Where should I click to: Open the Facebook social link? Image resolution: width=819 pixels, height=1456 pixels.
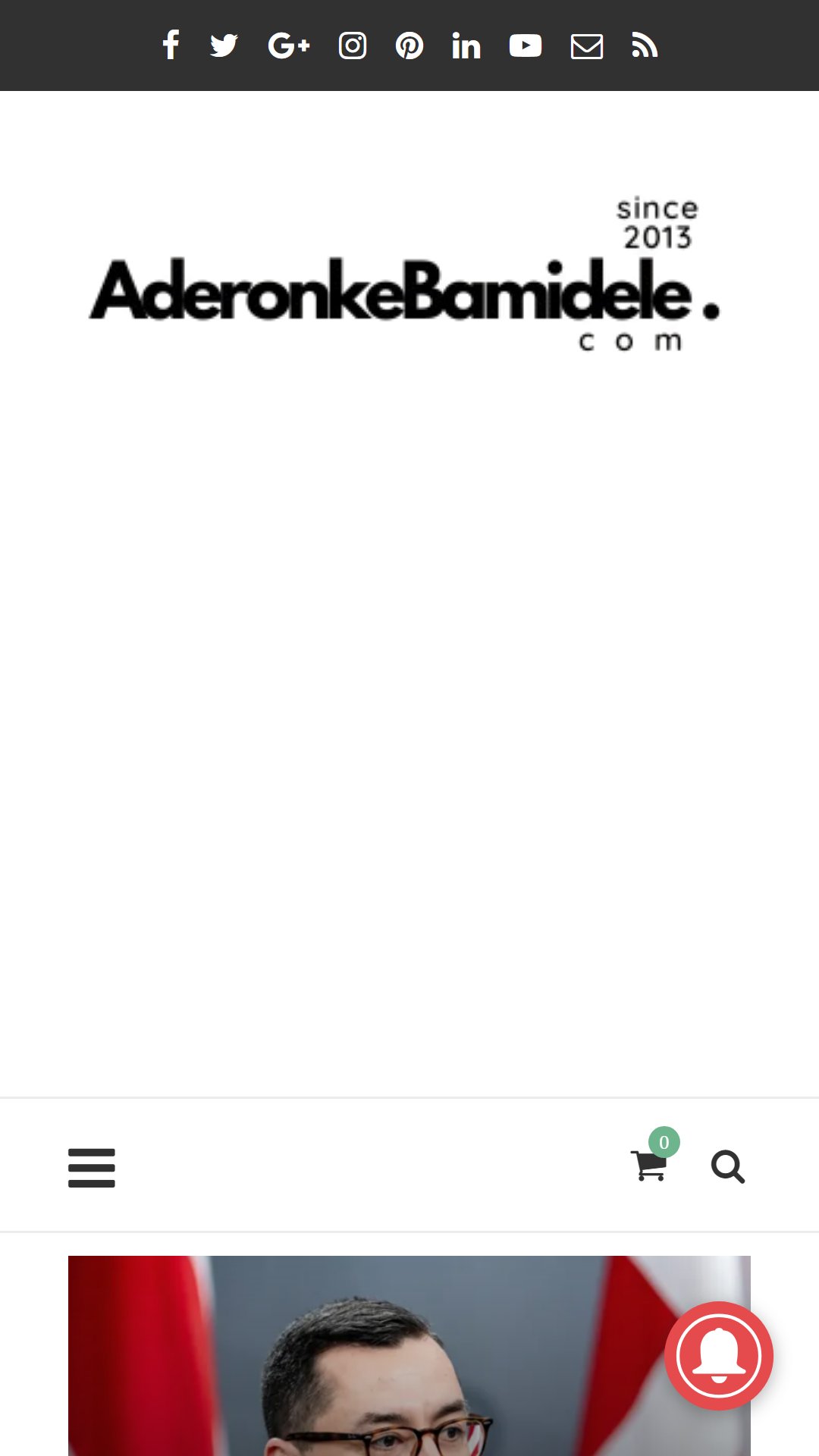[171, 45]
